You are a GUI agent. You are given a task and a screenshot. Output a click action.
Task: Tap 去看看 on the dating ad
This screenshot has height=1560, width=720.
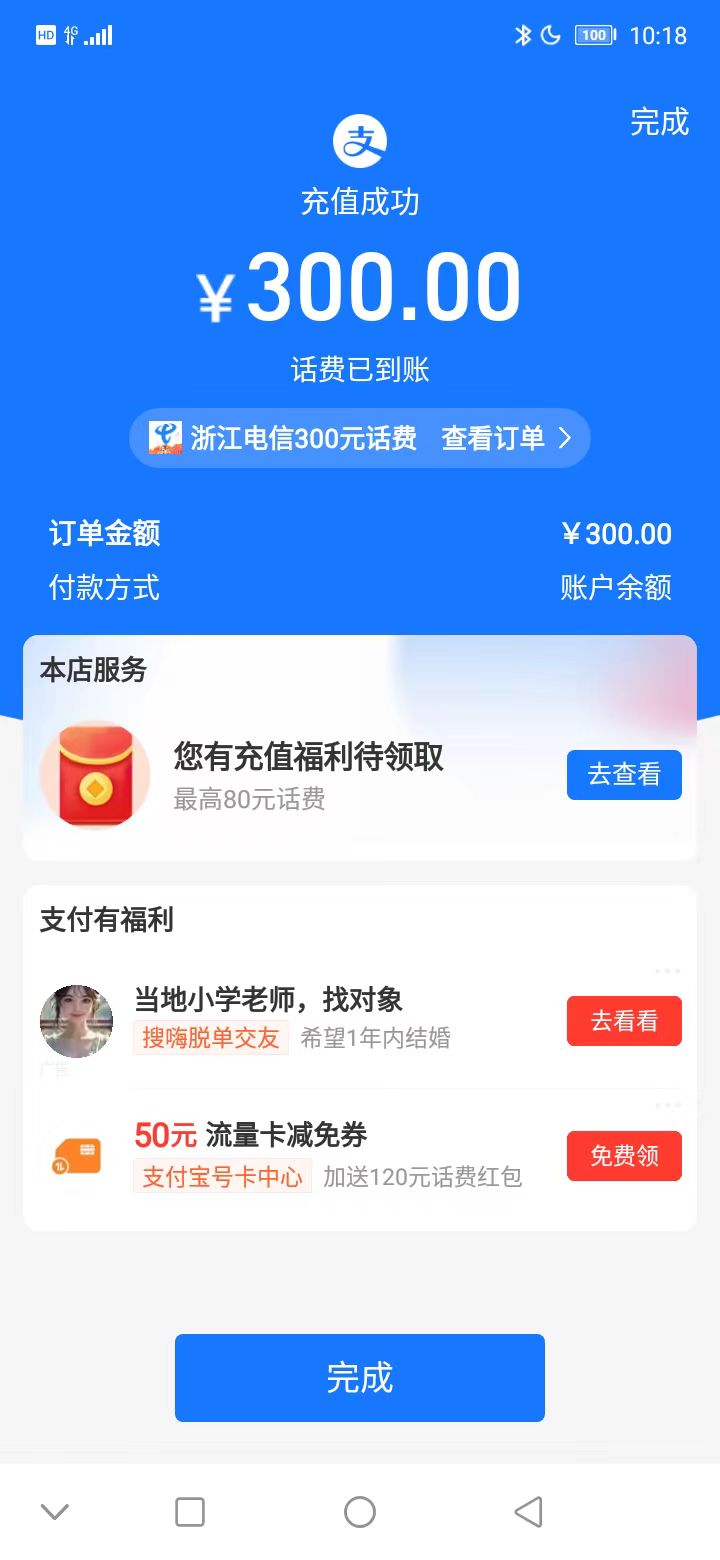pyautogui.click(x=624, y=1021)
